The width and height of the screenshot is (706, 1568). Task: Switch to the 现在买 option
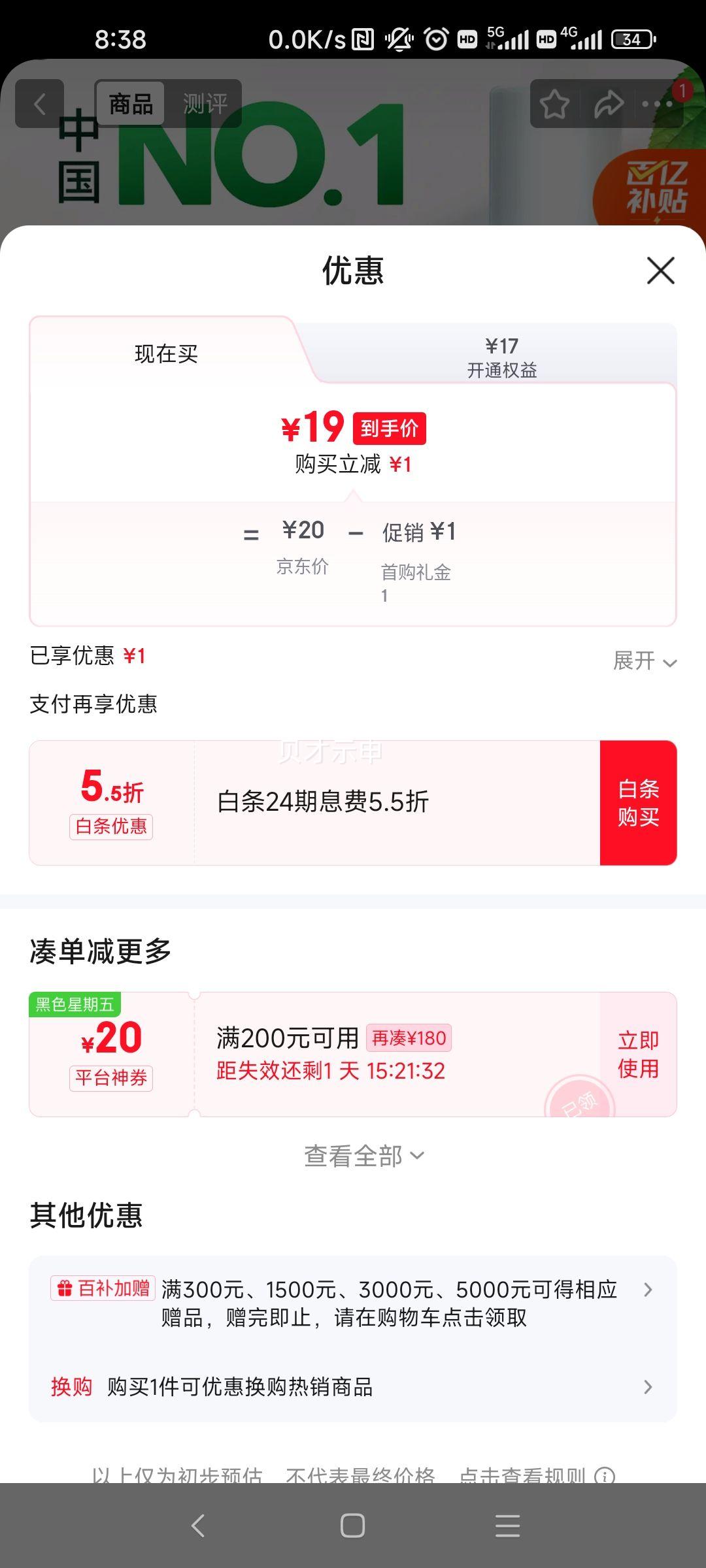[165, 353]
